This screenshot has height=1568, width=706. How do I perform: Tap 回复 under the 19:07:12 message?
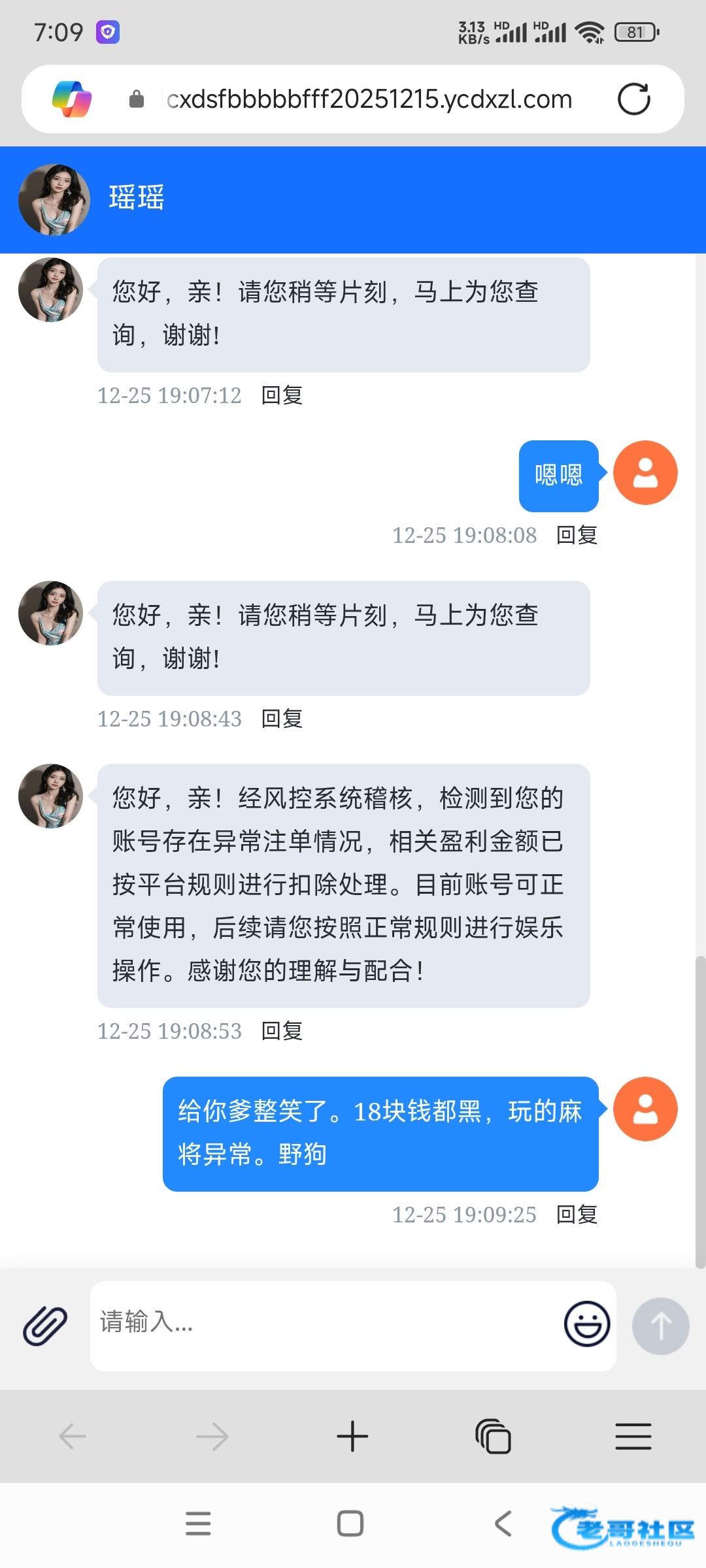tap(282, 395)
